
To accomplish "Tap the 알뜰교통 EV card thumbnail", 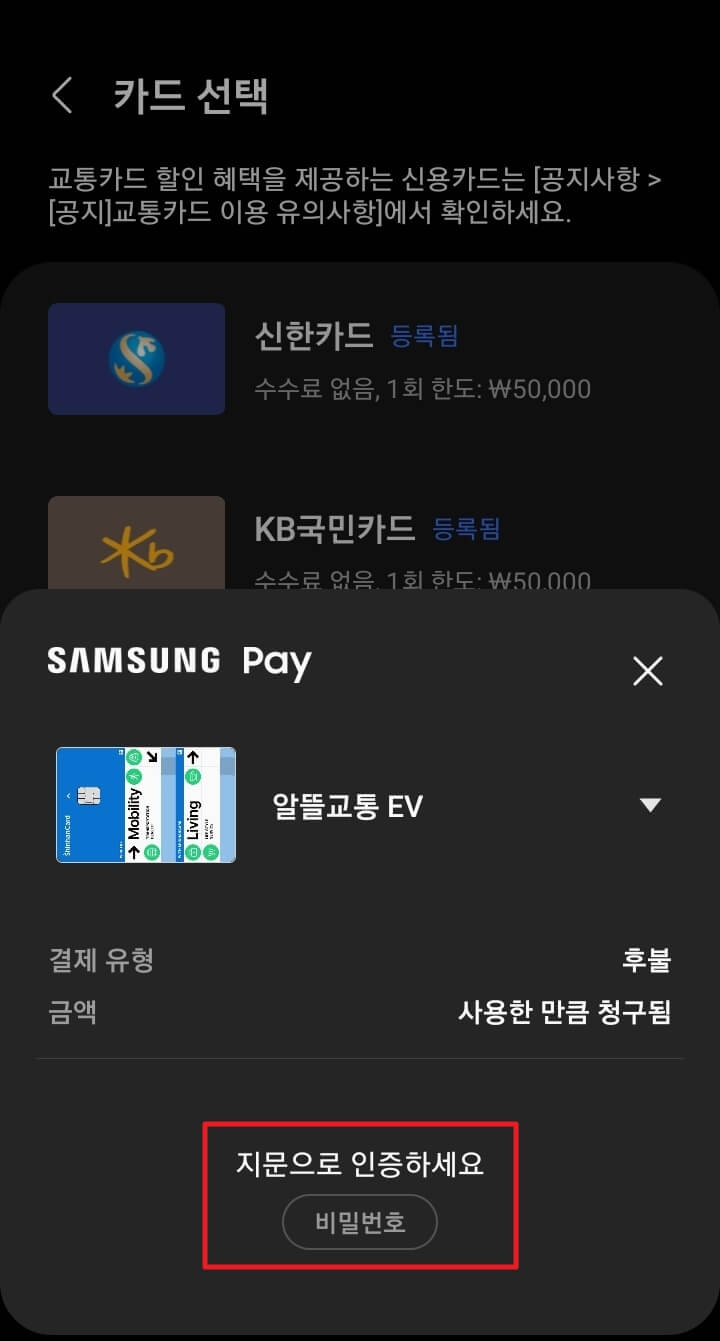I will click(x=145, y=805).
